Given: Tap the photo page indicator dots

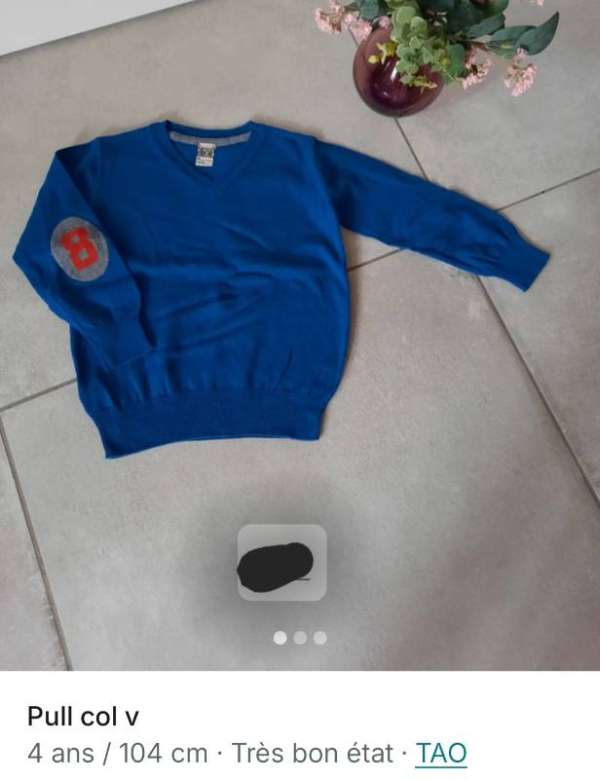Looking at the screenshot, I should [300, 637].
